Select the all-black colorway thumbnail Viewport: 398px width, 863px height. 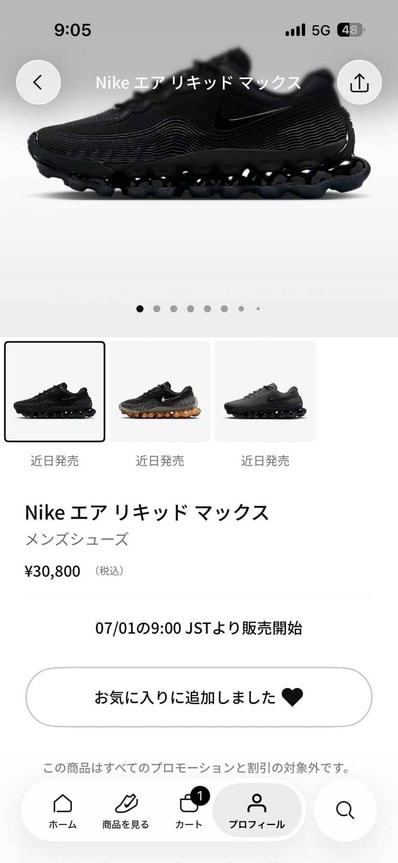click(54, 391)
